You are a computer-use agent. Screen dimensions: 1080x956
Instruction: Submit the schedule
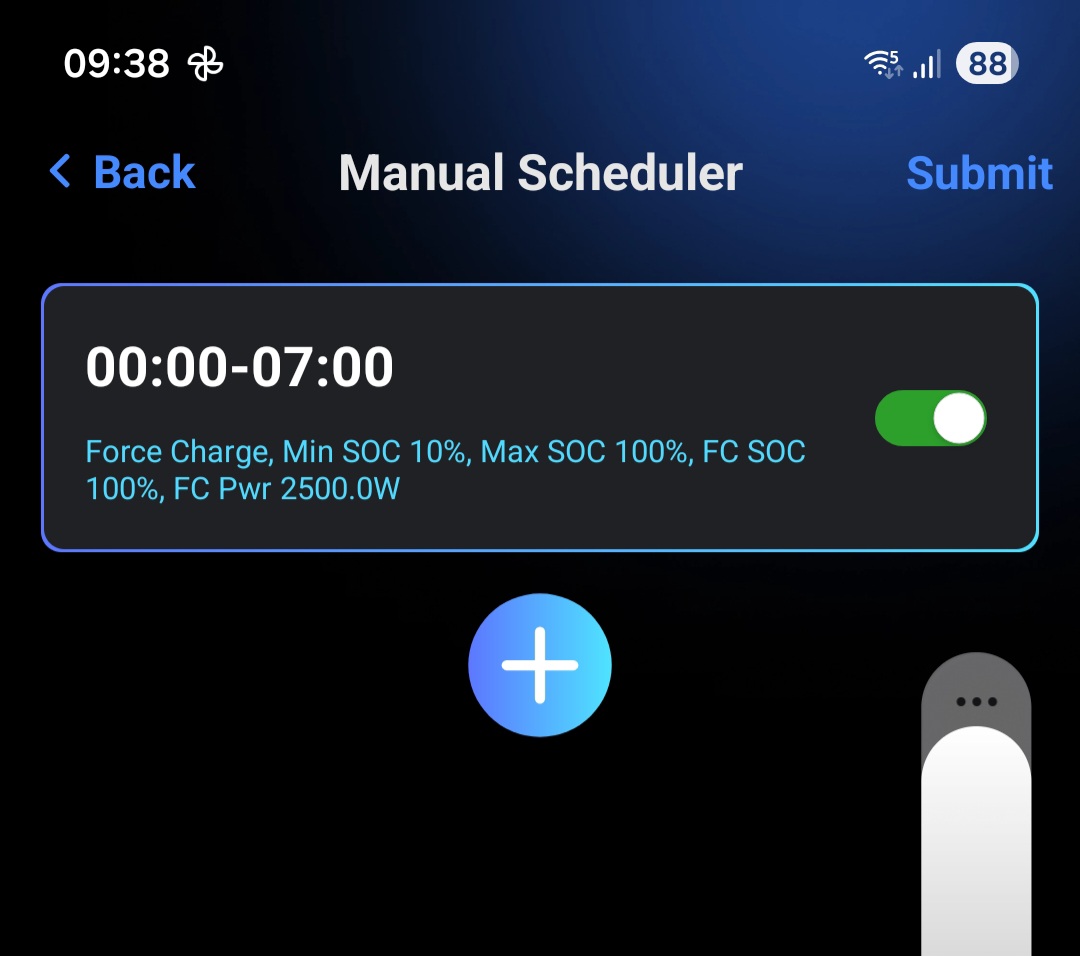tap(978, 173)
